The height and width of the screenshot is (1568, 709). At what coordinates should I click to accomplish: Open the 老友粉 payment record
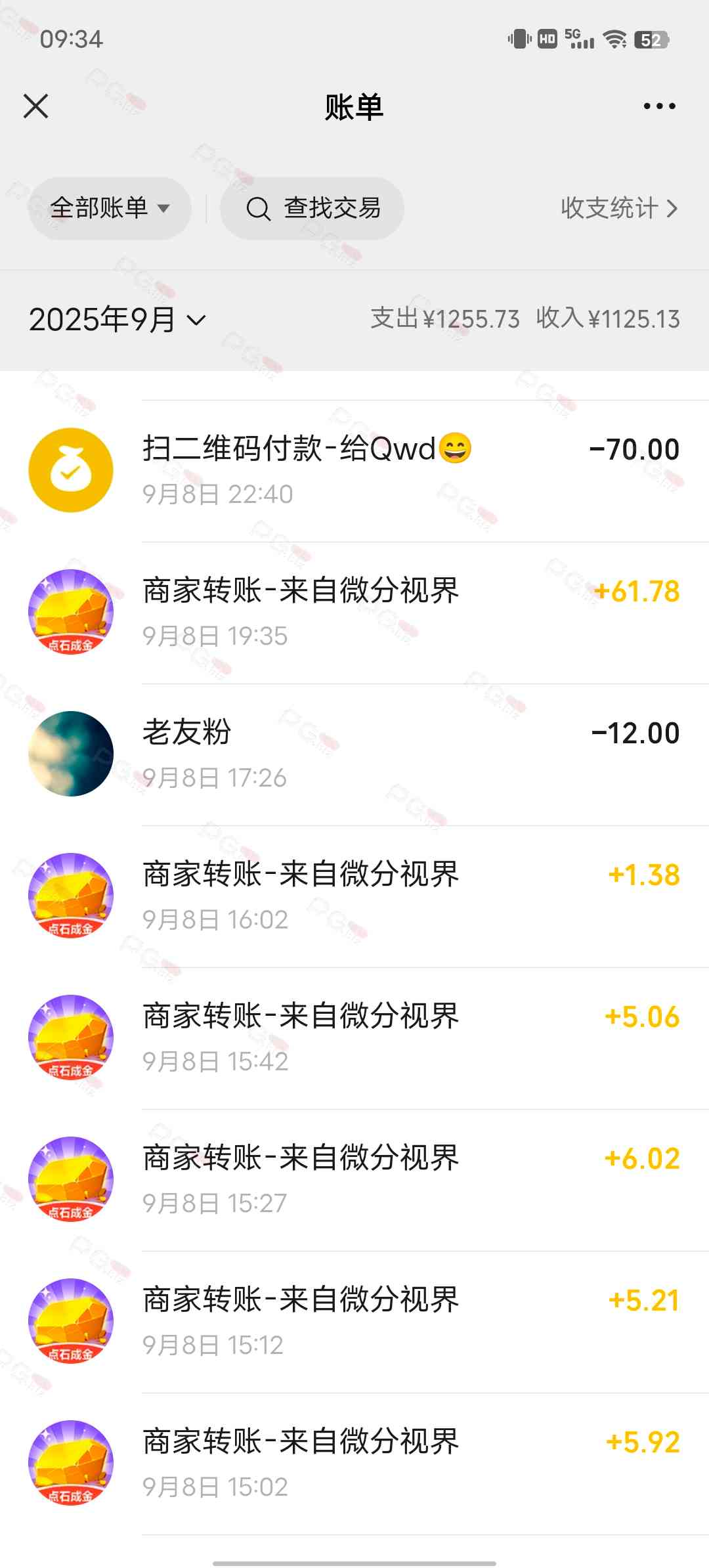(354, 754)
